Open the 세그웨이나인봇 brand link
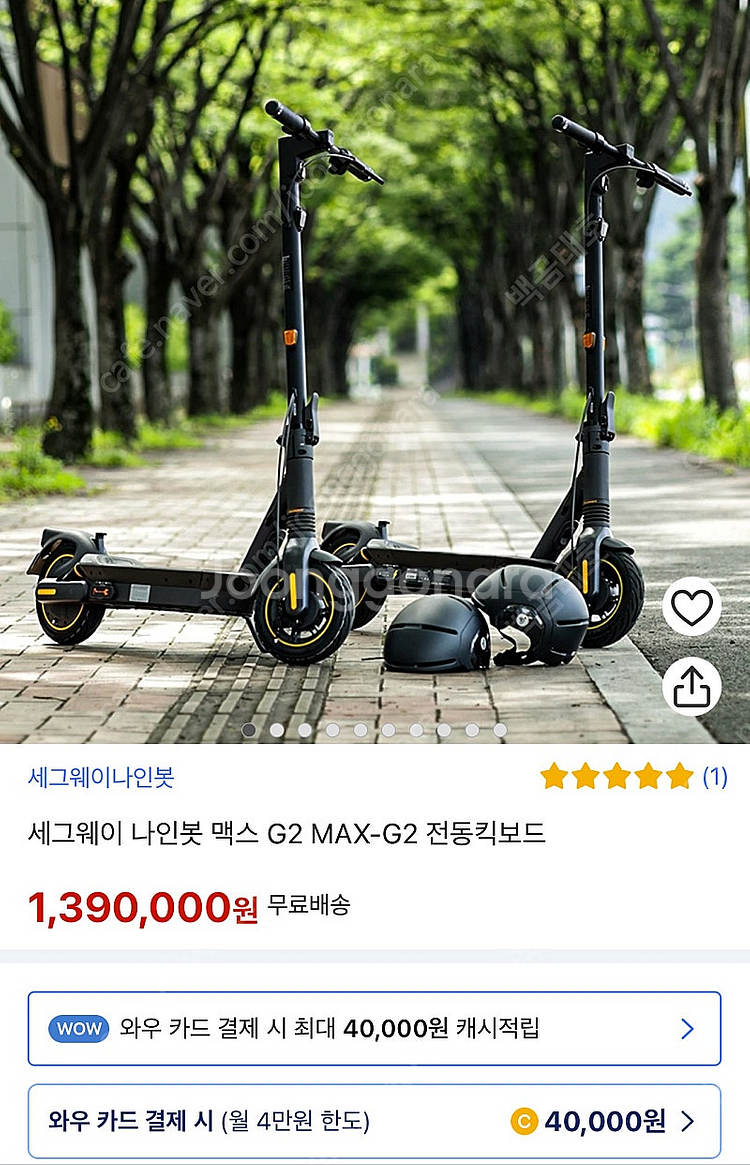The width and height of the screenshot is (750, 1165). click(x=101, y=777)
